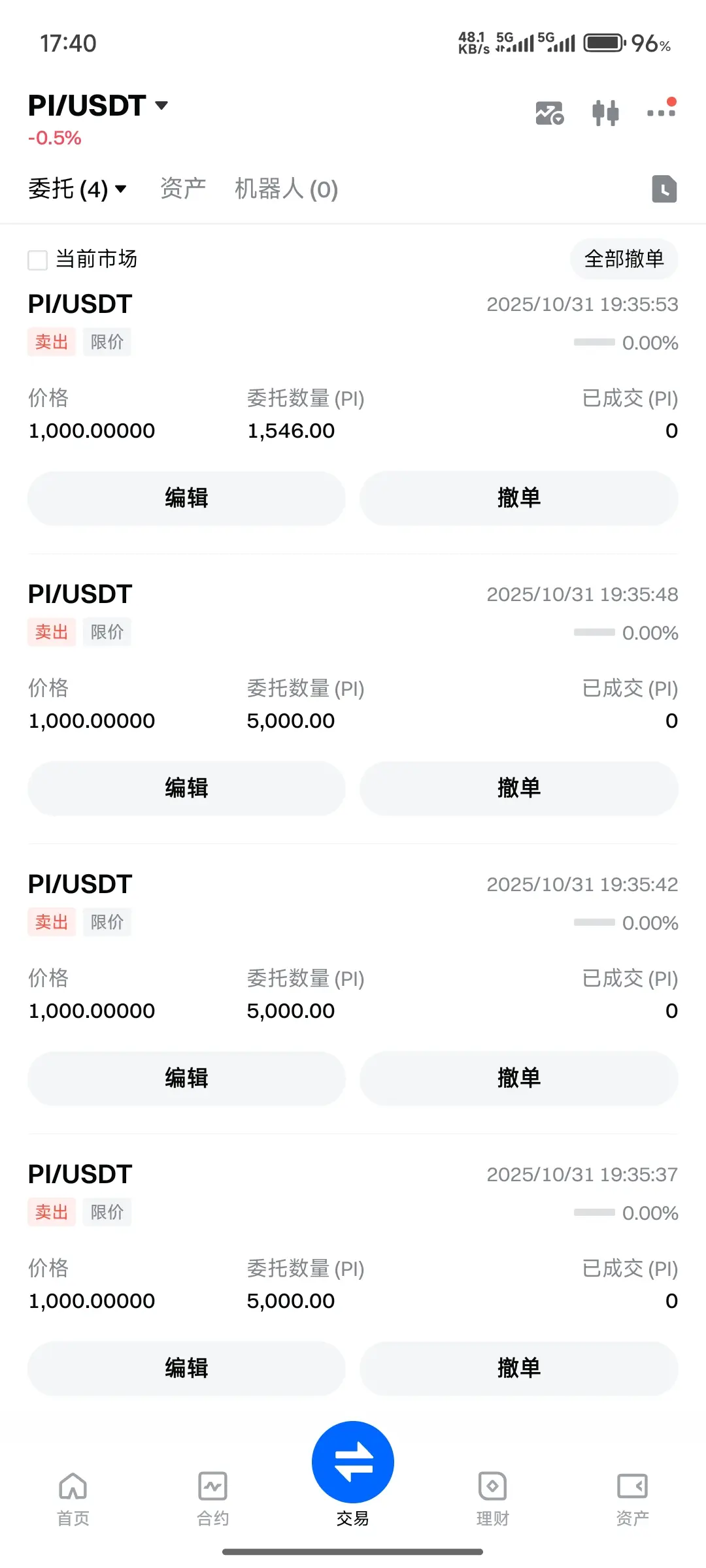The height and width of the screenshot is (1568, 706).
Task: Edit the order placed at 19:35:53
Action: coord(186,498)
